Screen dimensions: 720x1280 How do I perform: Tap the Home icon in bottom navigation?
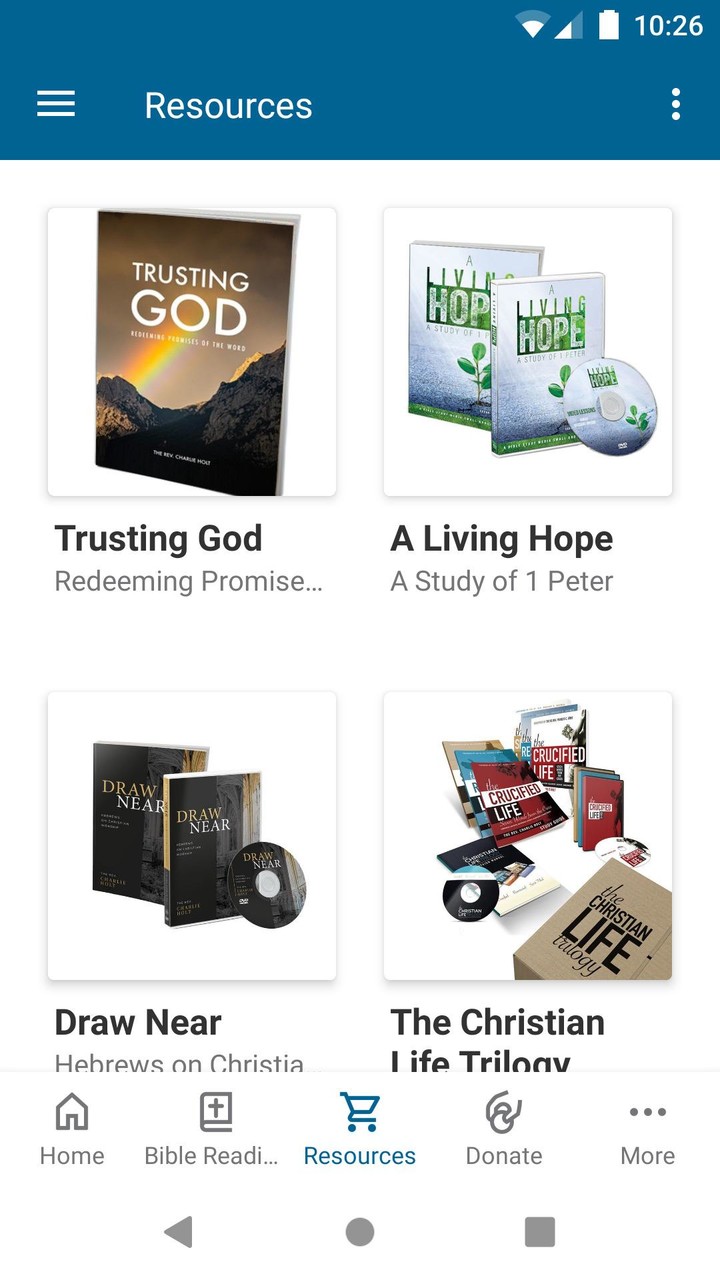71,1112
